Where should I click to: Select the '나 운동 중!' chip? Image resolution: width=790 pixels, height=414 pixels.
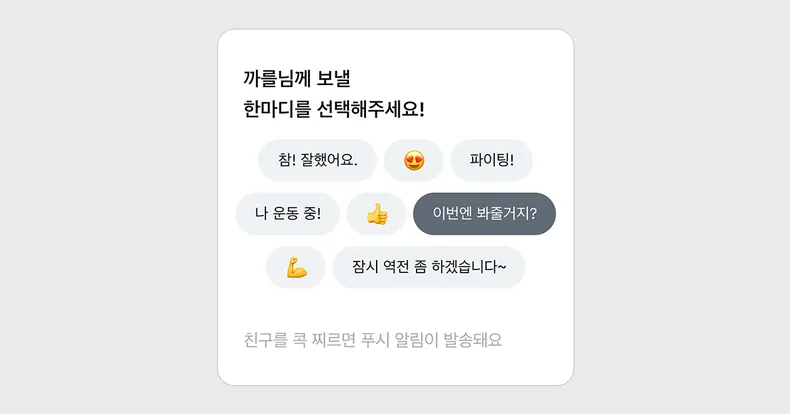pyautogui.click(x=287, y=213)
